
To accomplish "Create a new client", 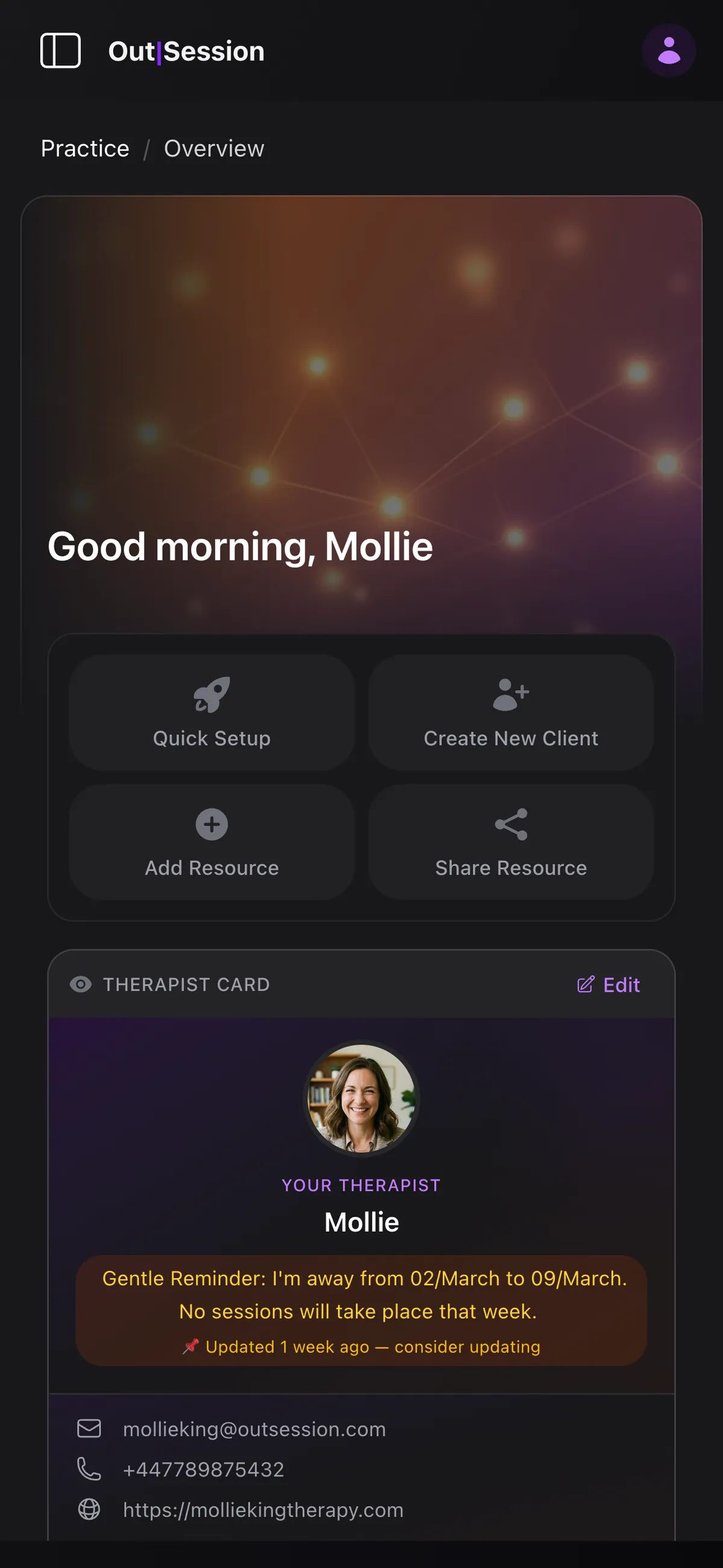I will (x=510, y=712).
